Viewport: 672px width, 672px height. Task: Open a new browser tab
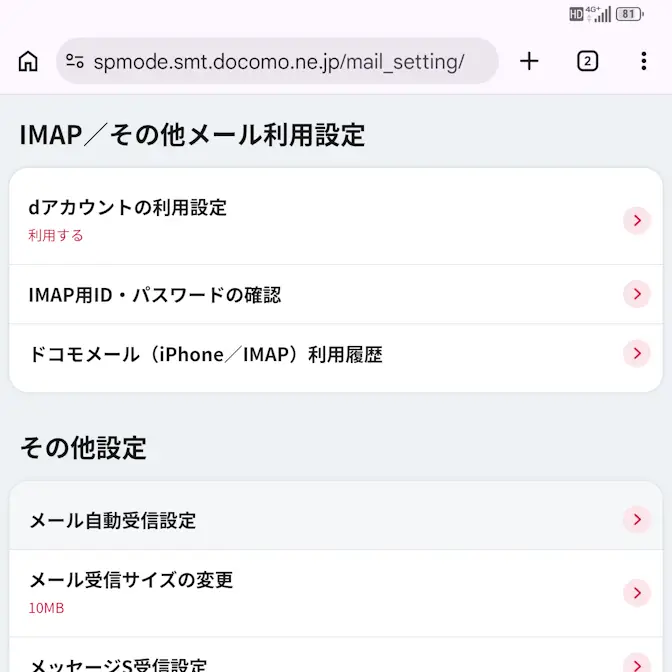coord(529,61)
